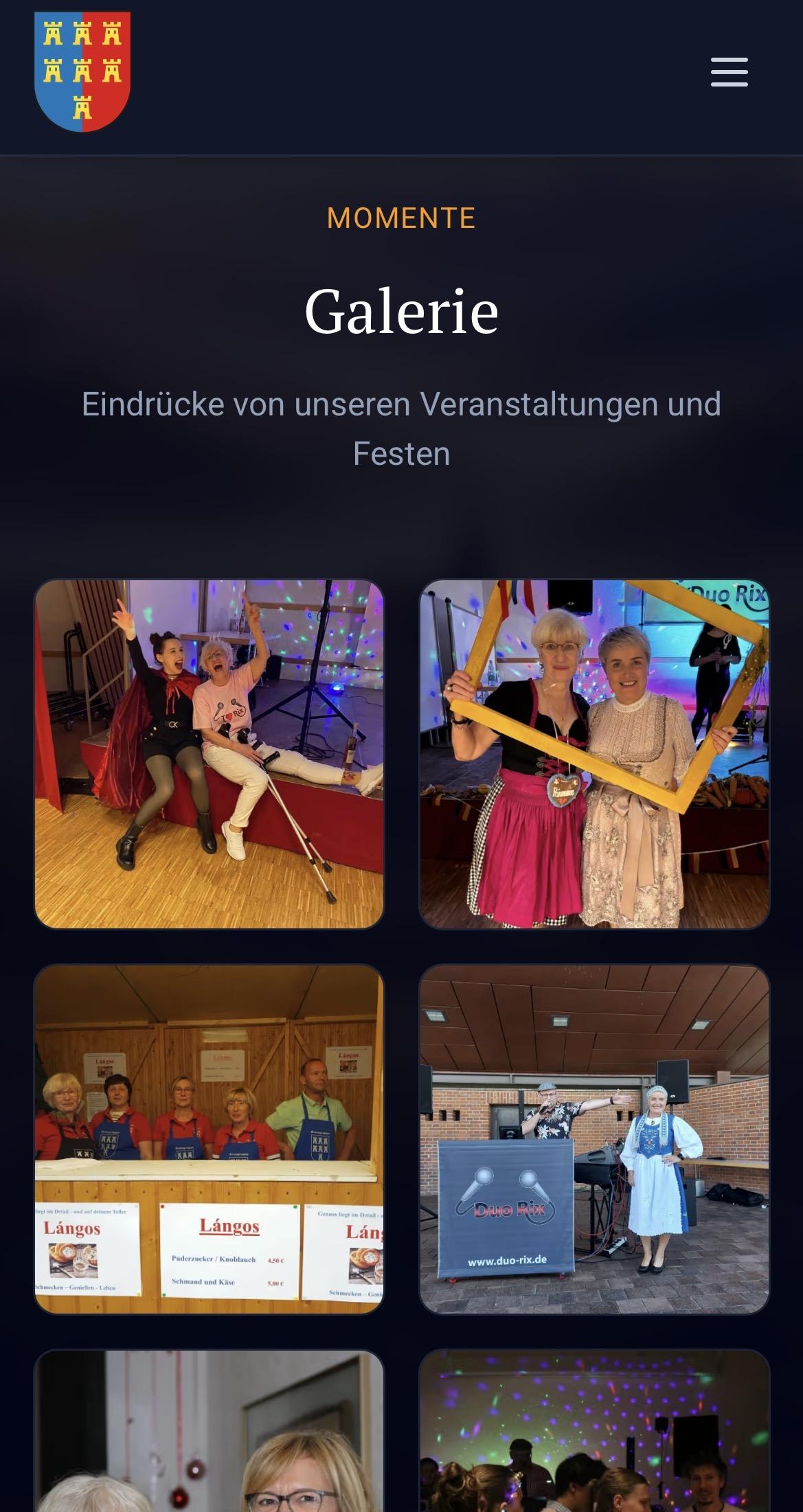Click the subtitle about Veranstaltungen und Festen

(401, 426)
